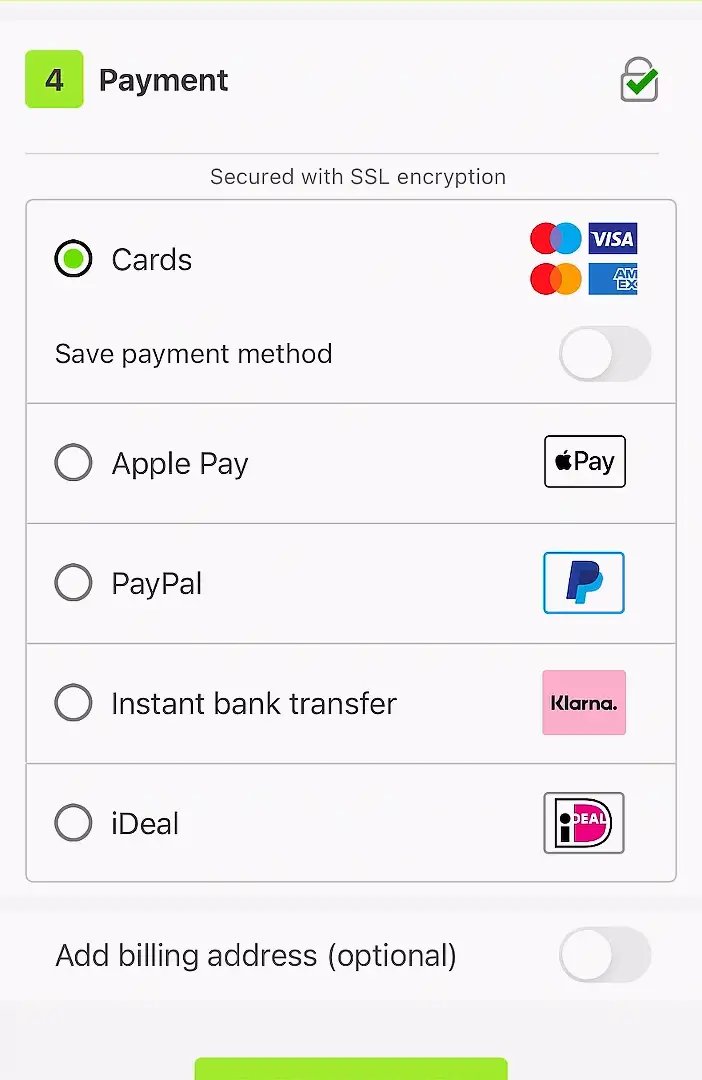Select PayPal payment option
The width and height of the screenshot is (702, 1080).
(x=73, y=583)
